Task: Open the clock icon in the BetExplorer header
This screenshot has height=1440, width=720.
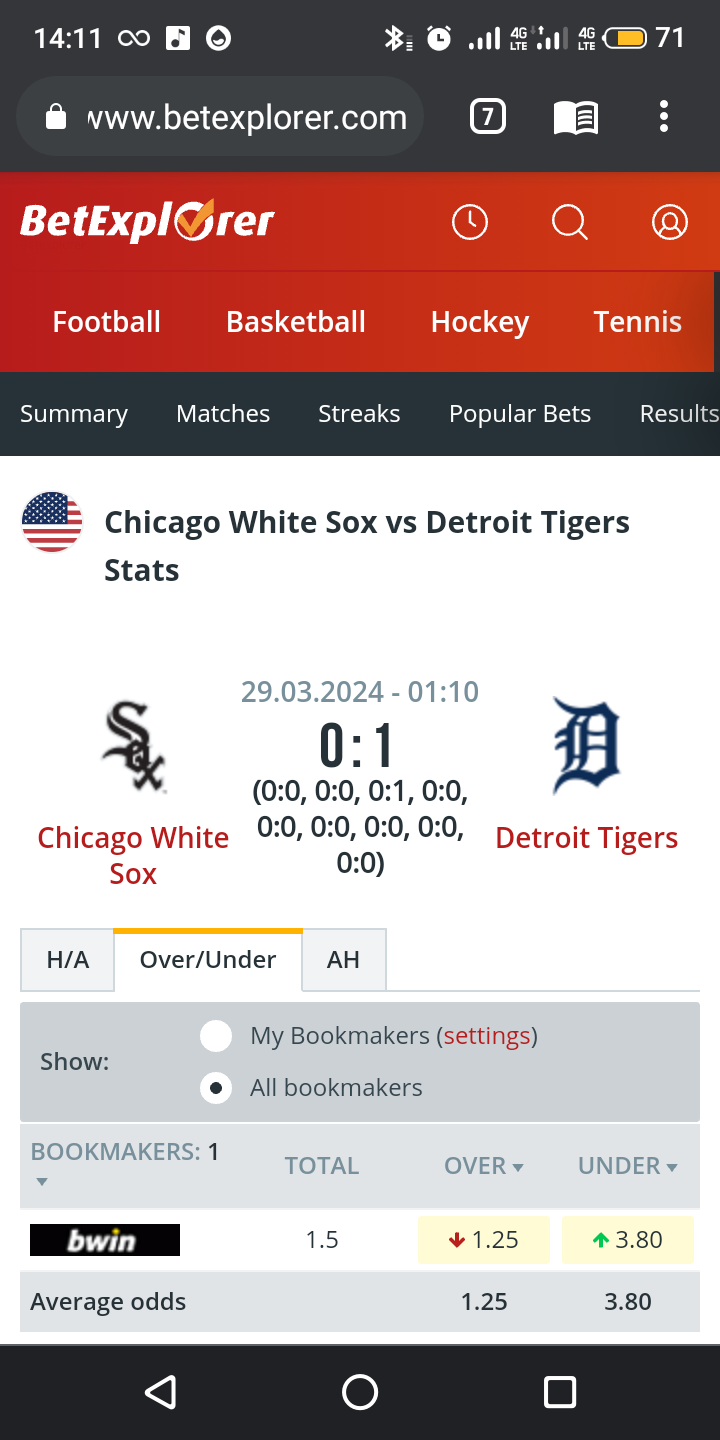Action: tap(470, 222)
